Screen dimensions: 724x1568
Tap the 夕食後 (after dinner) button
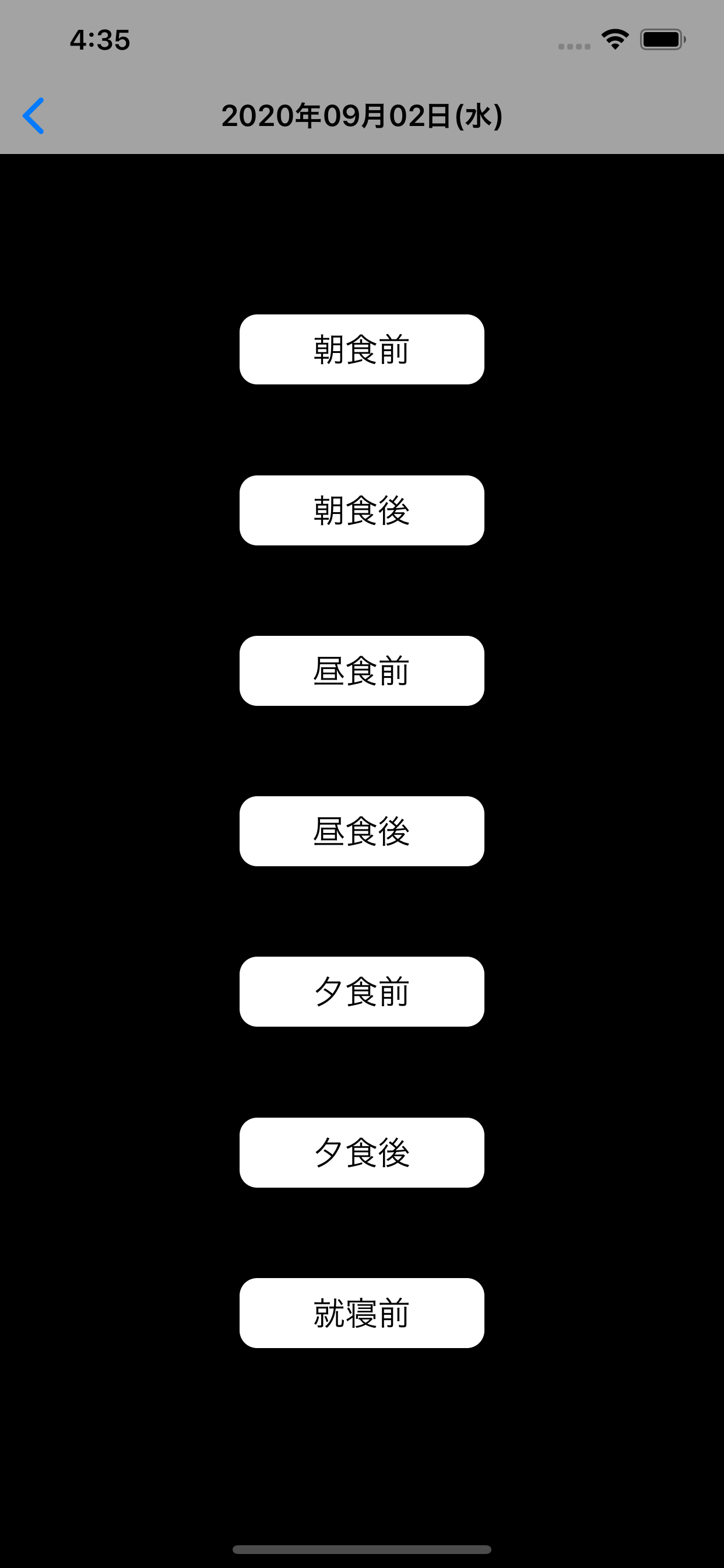361,1151
